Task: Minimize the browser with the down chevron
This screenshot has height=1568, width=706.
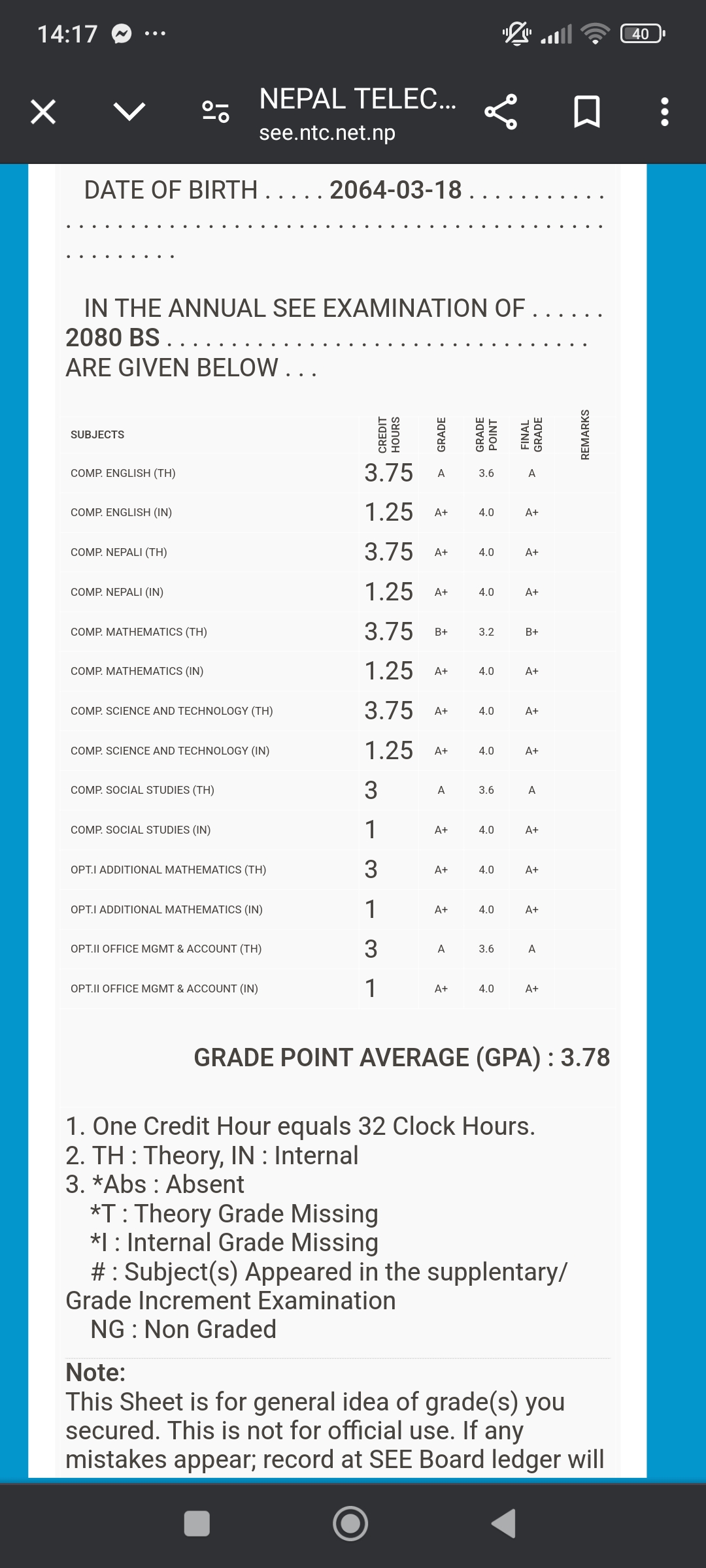Action: 129,112
